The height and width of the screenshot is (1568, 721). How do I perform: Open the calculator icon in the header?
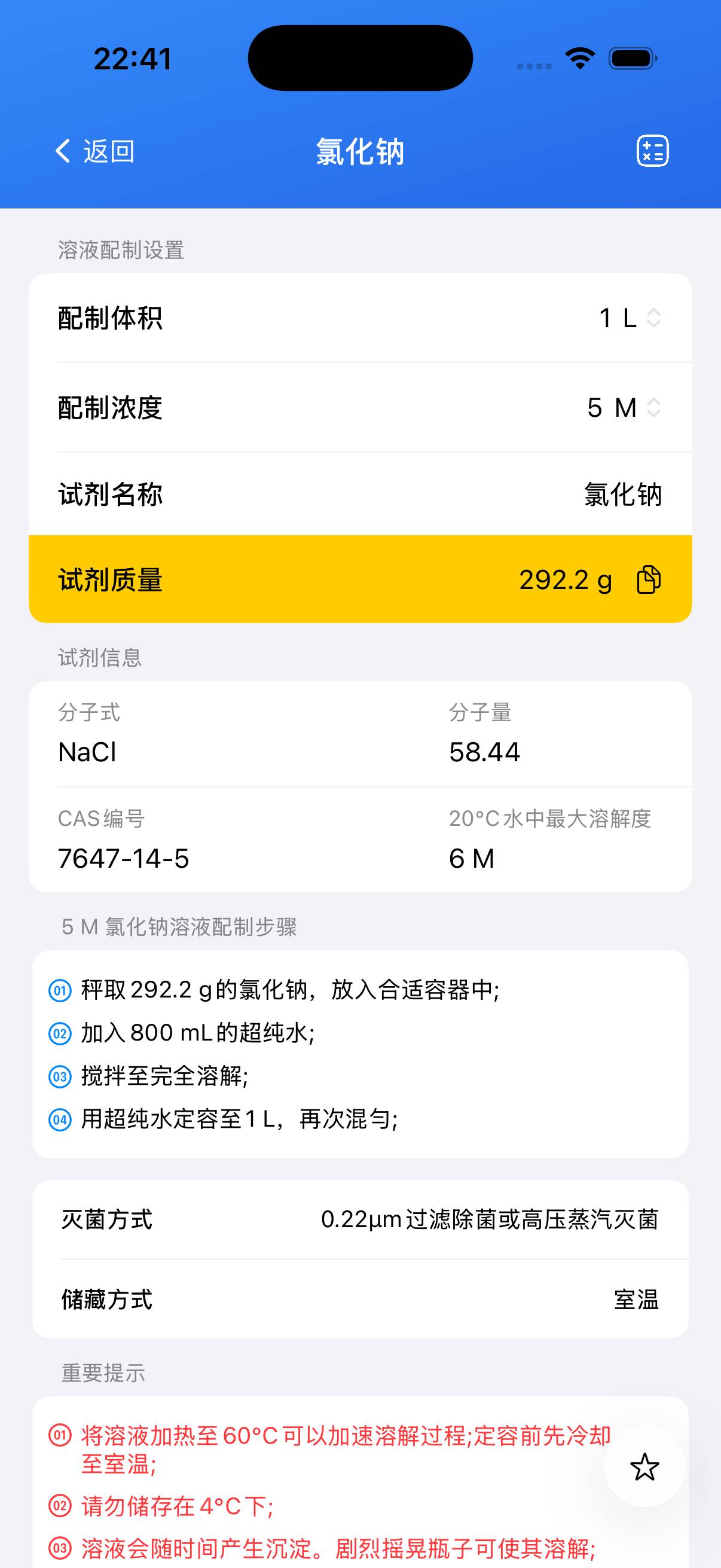click(652, 151)
